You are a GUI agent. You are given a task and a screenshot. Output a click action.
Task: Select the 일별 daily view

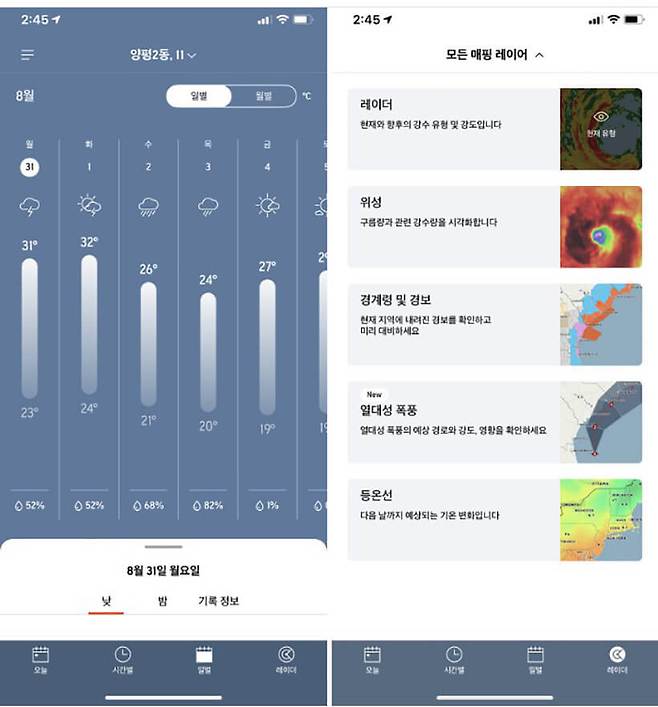199,96
